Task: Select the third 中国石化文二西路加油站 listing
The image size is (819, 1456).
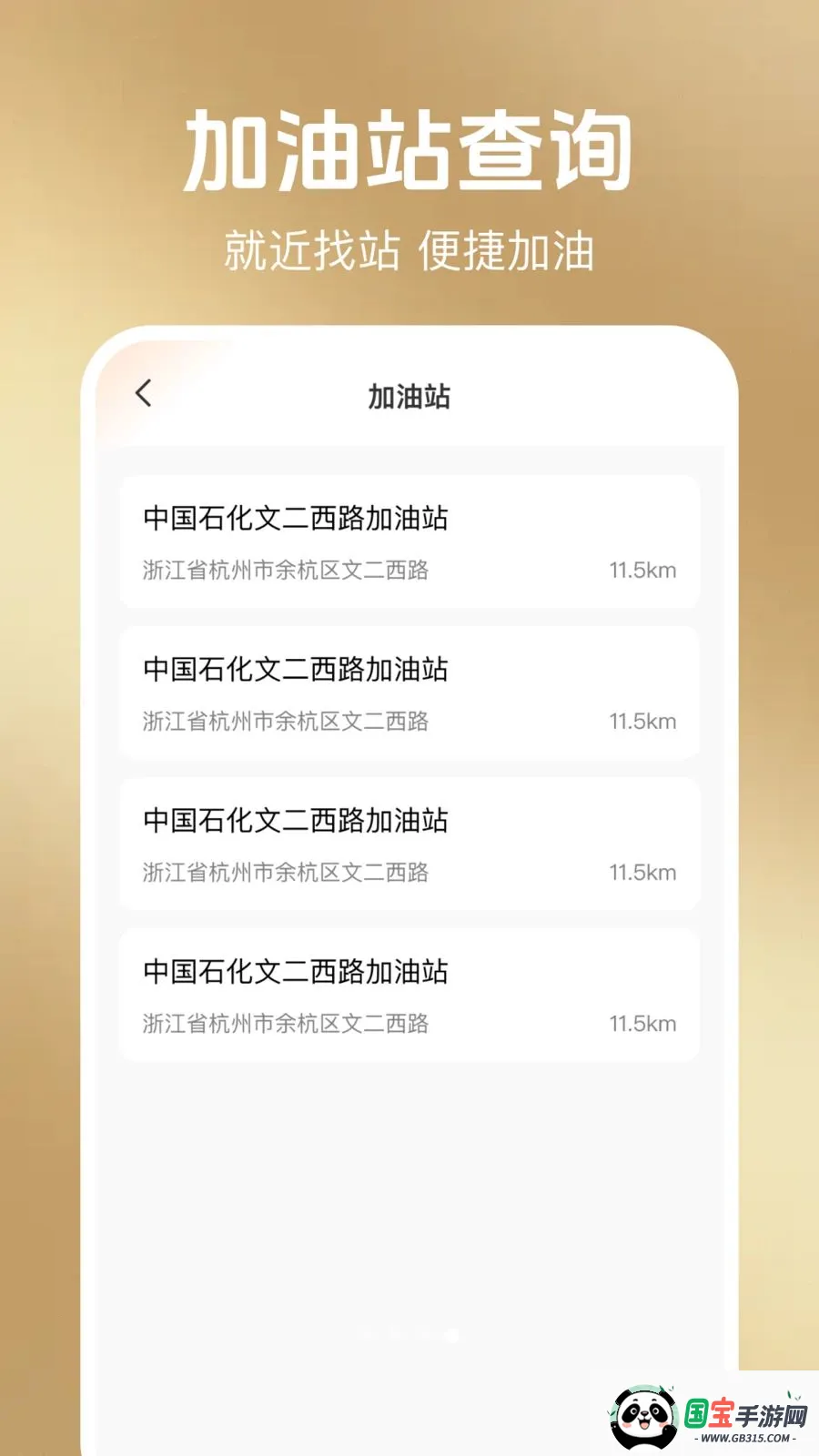Action: [x=409, y=844]
